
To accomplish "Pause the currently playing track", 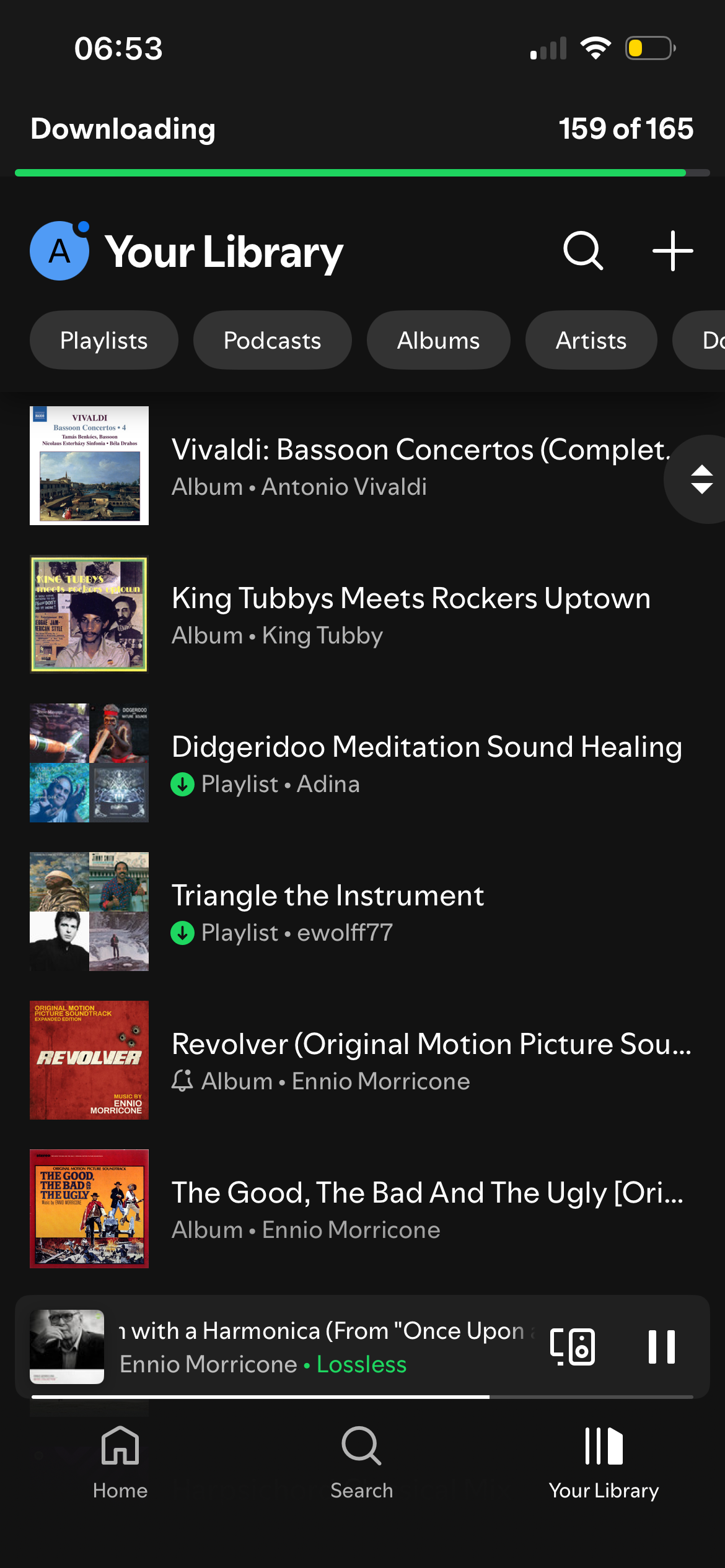I will point(661,1346).
